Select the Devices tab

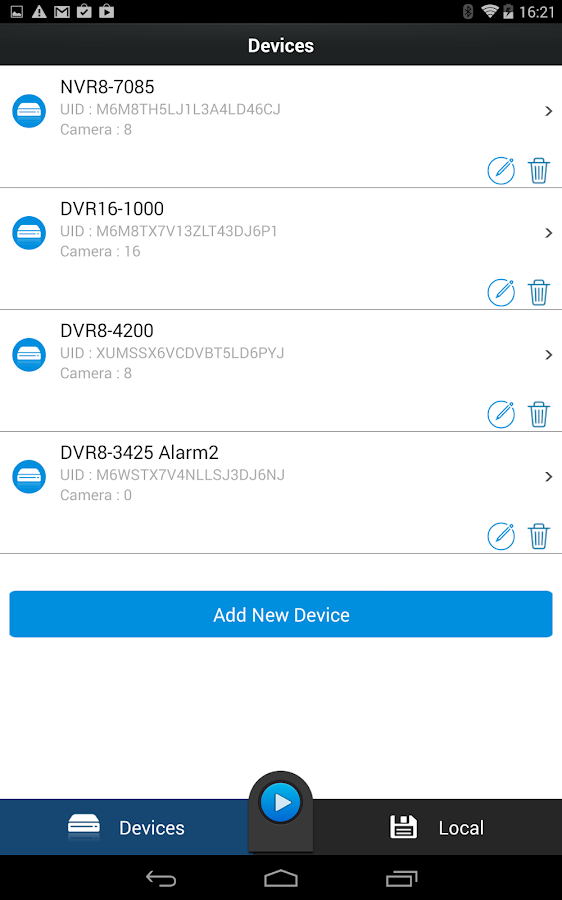[x=125, y=827]
